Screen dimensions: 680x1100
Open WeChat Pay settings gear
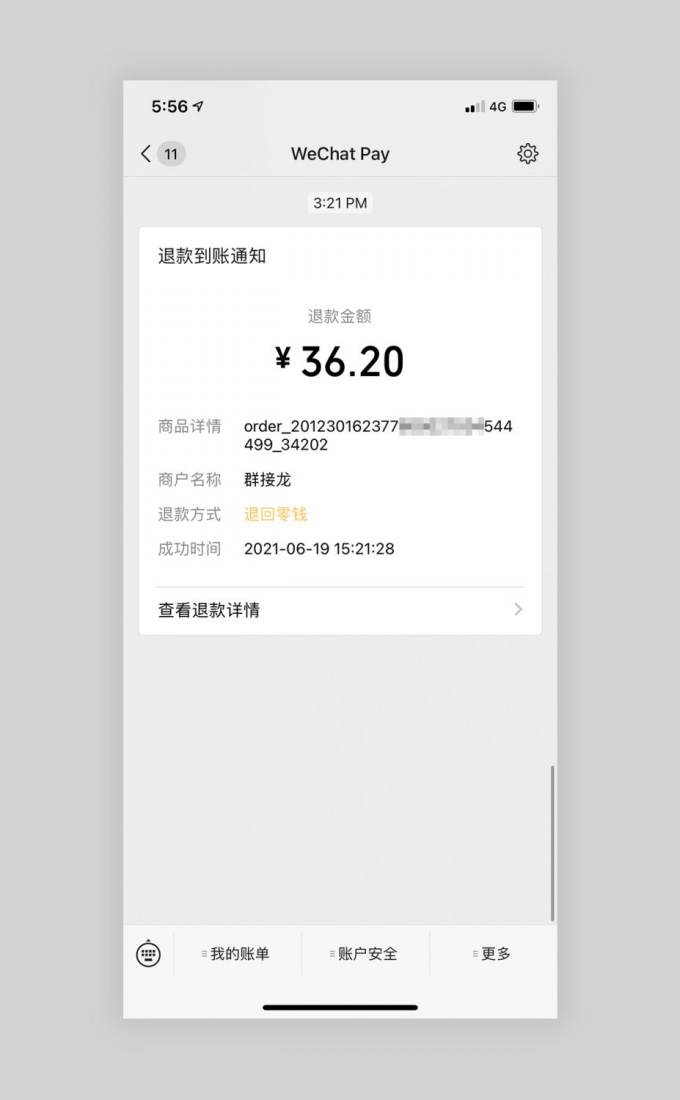[527, 154]
